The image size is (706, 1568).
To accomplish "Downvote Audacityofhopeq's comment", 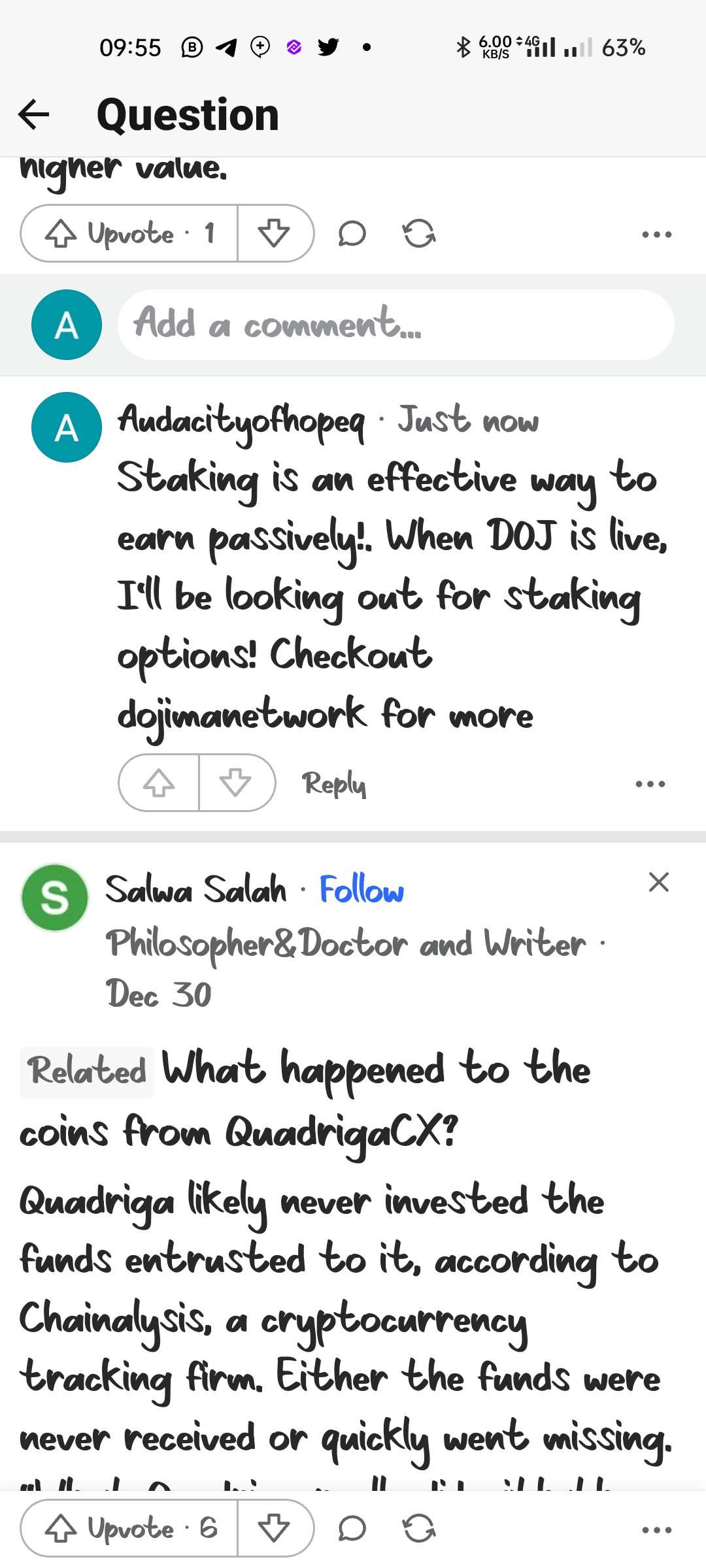I will click(236, 783).
